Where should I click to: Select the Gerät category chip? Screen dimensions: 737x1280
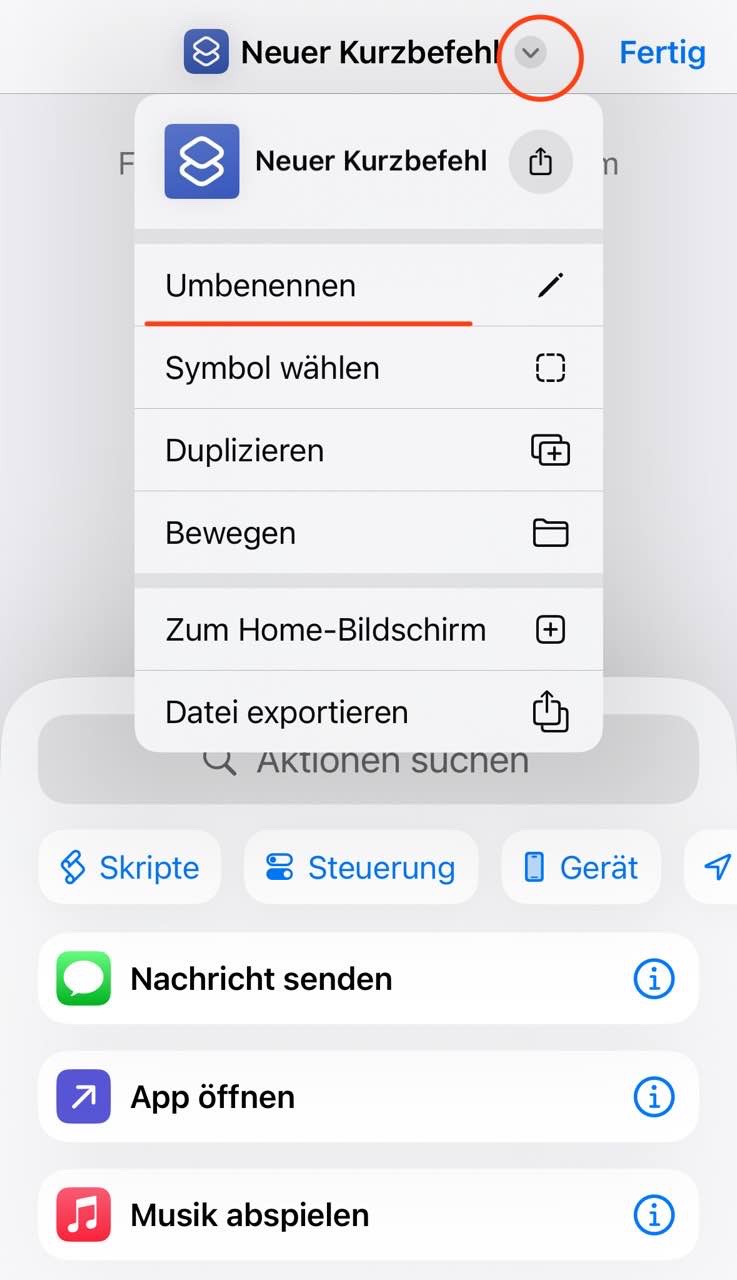pyautogui.click(x=581, y=867)
